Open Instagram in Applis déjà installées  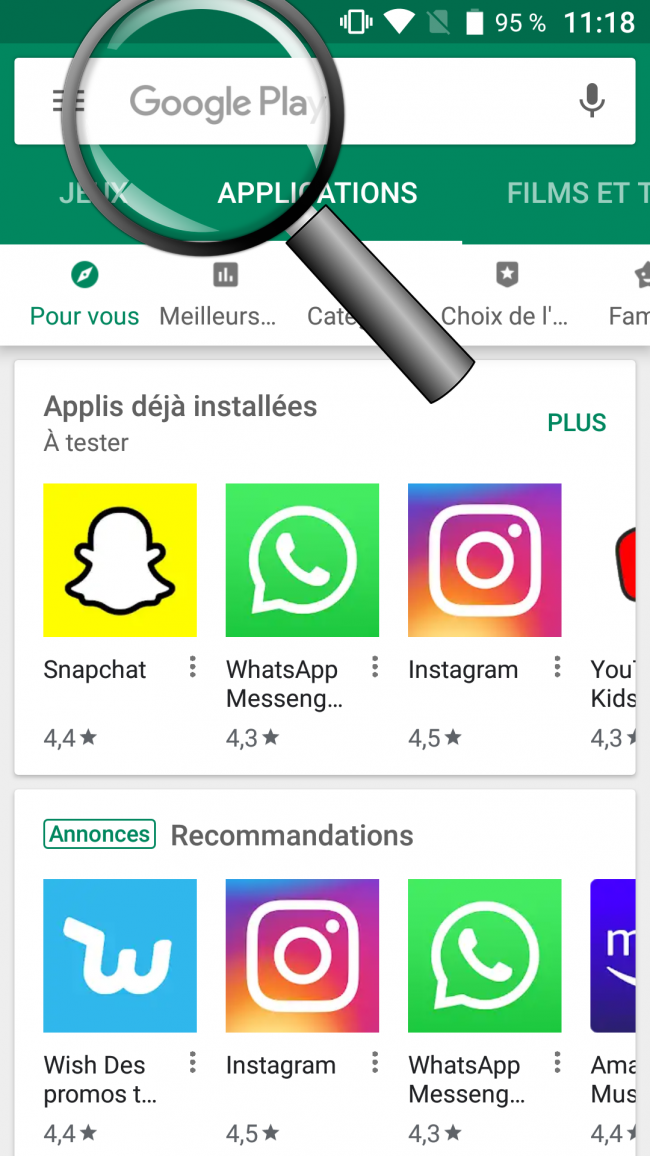[x=484, y=560]
